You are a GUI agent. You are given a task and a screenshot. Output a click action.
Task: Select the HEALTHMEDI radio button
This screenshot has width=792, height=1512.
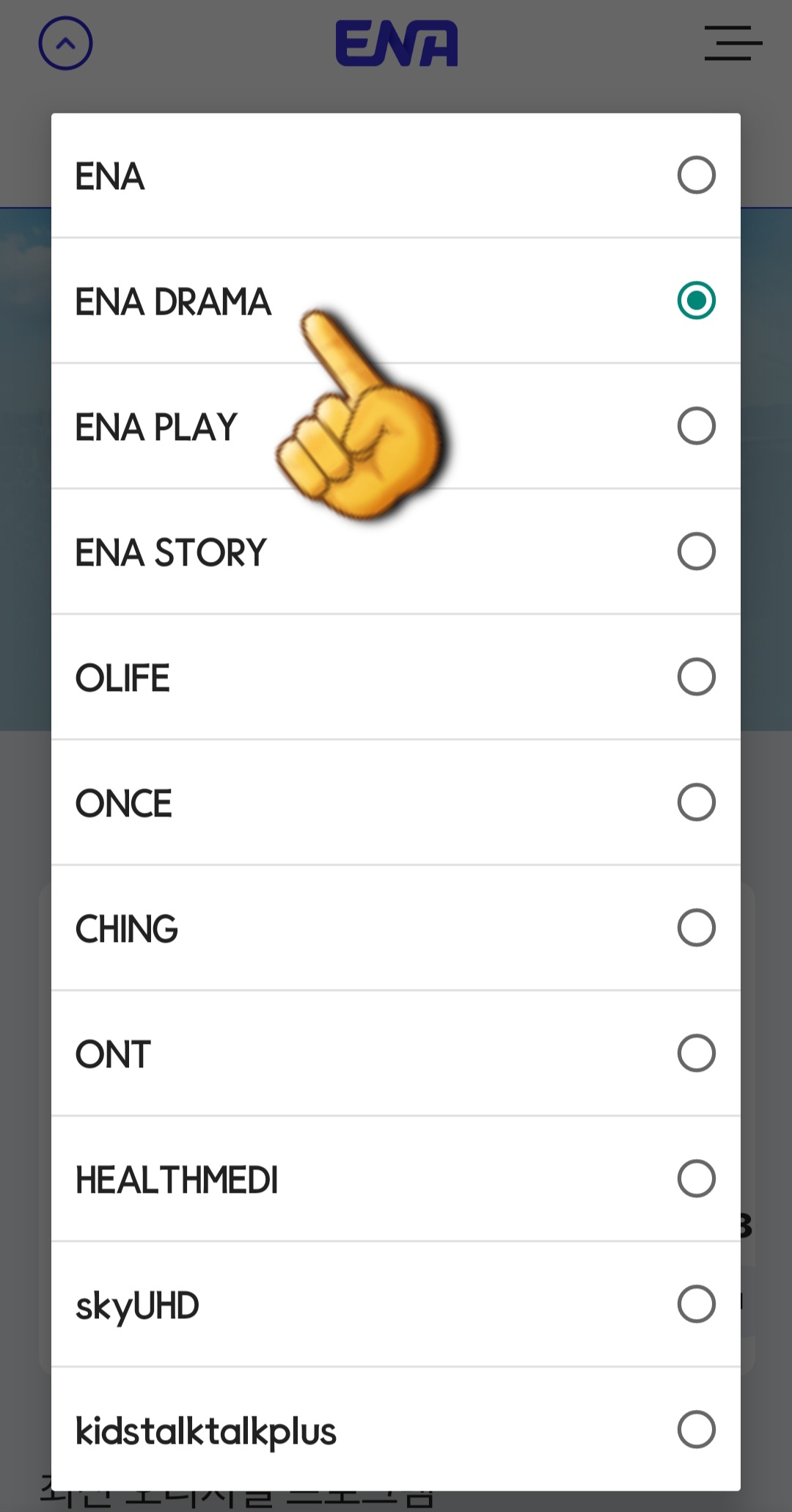tap(696, 1178)
